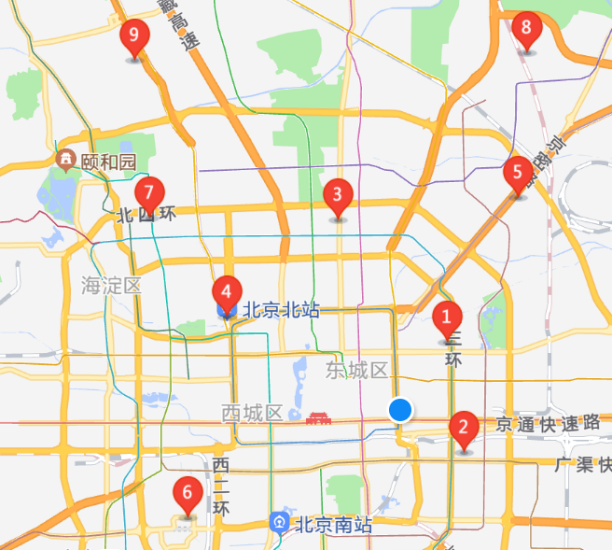
Task: Open map marker number 9
Action: 134,38
